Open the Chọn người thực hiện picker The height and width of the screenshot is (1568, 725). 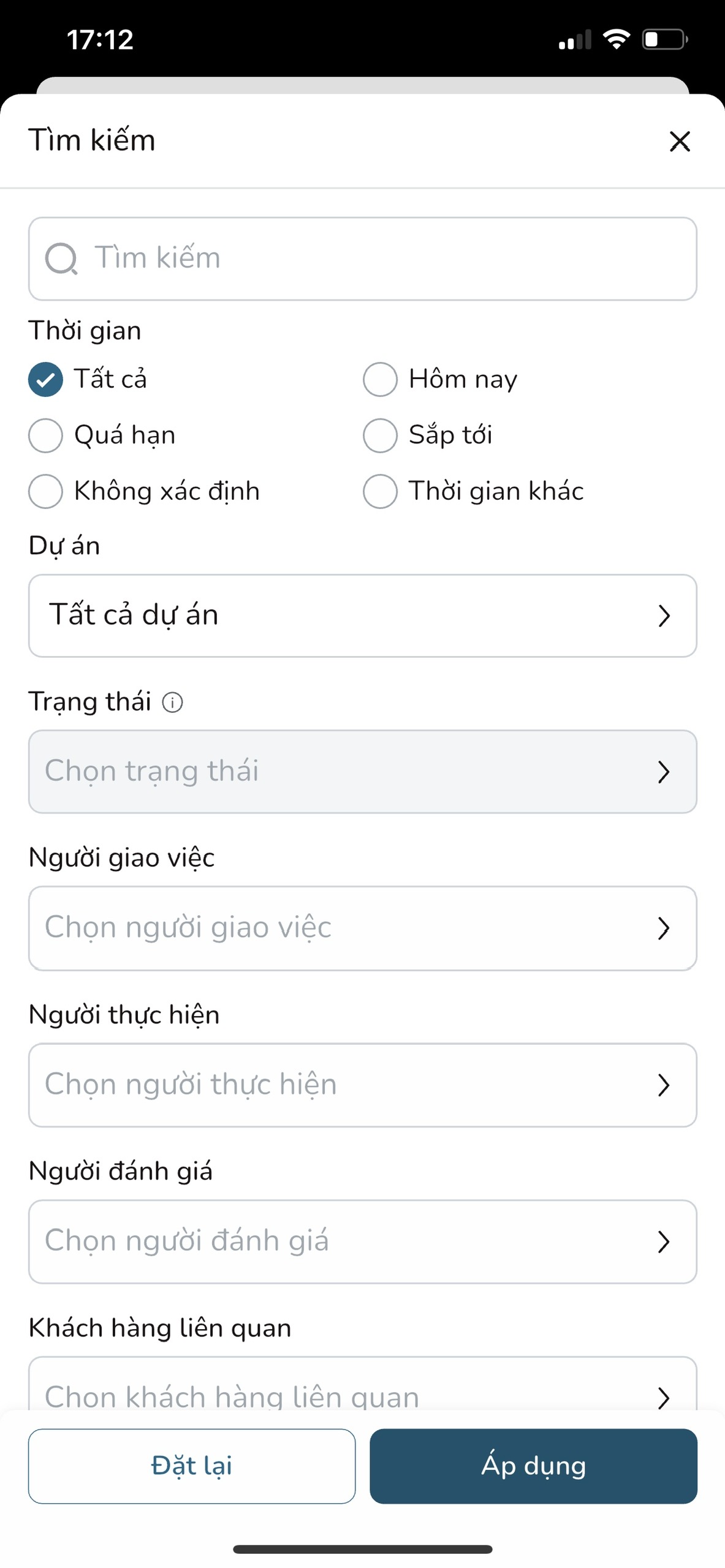(x=362, y=1084)
